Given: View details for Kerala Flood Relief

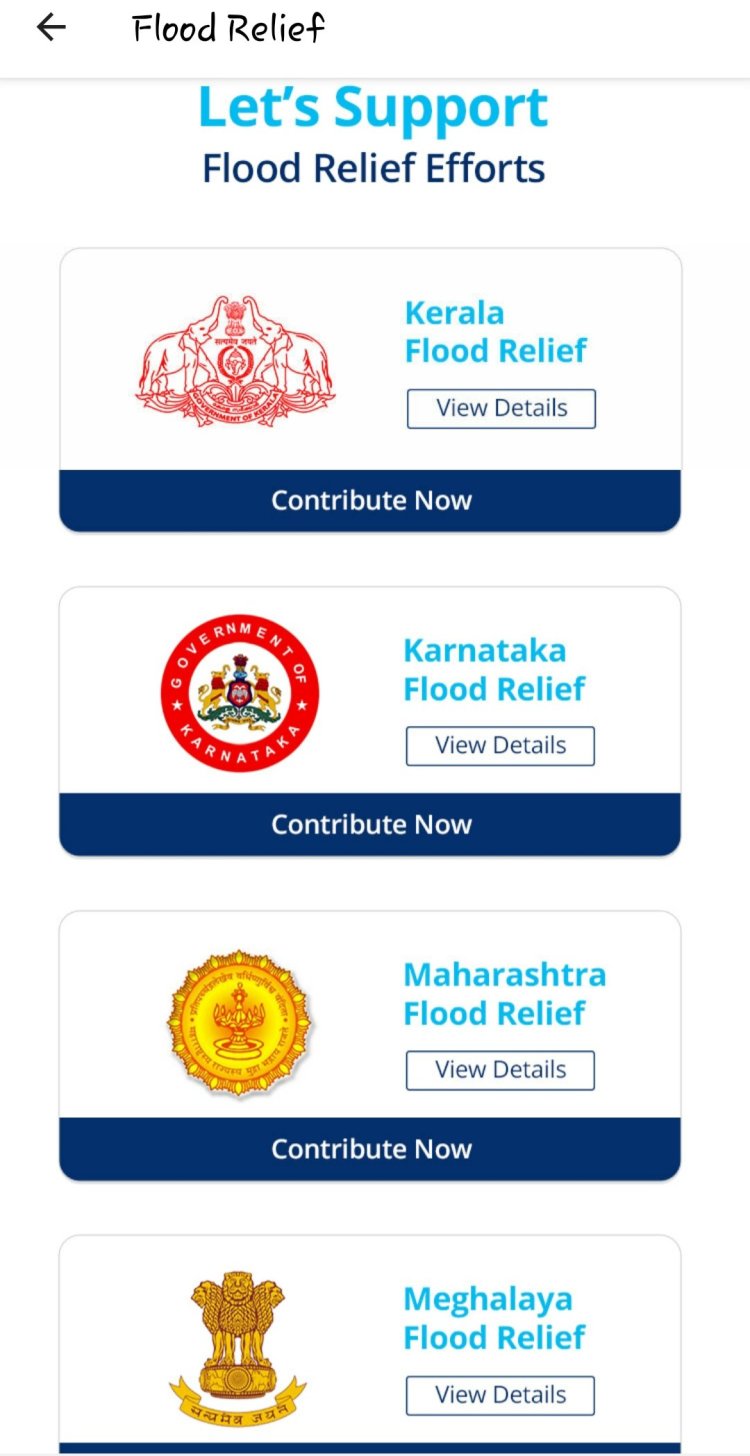Looking at the screenshot, I should [x=501, y=408].
